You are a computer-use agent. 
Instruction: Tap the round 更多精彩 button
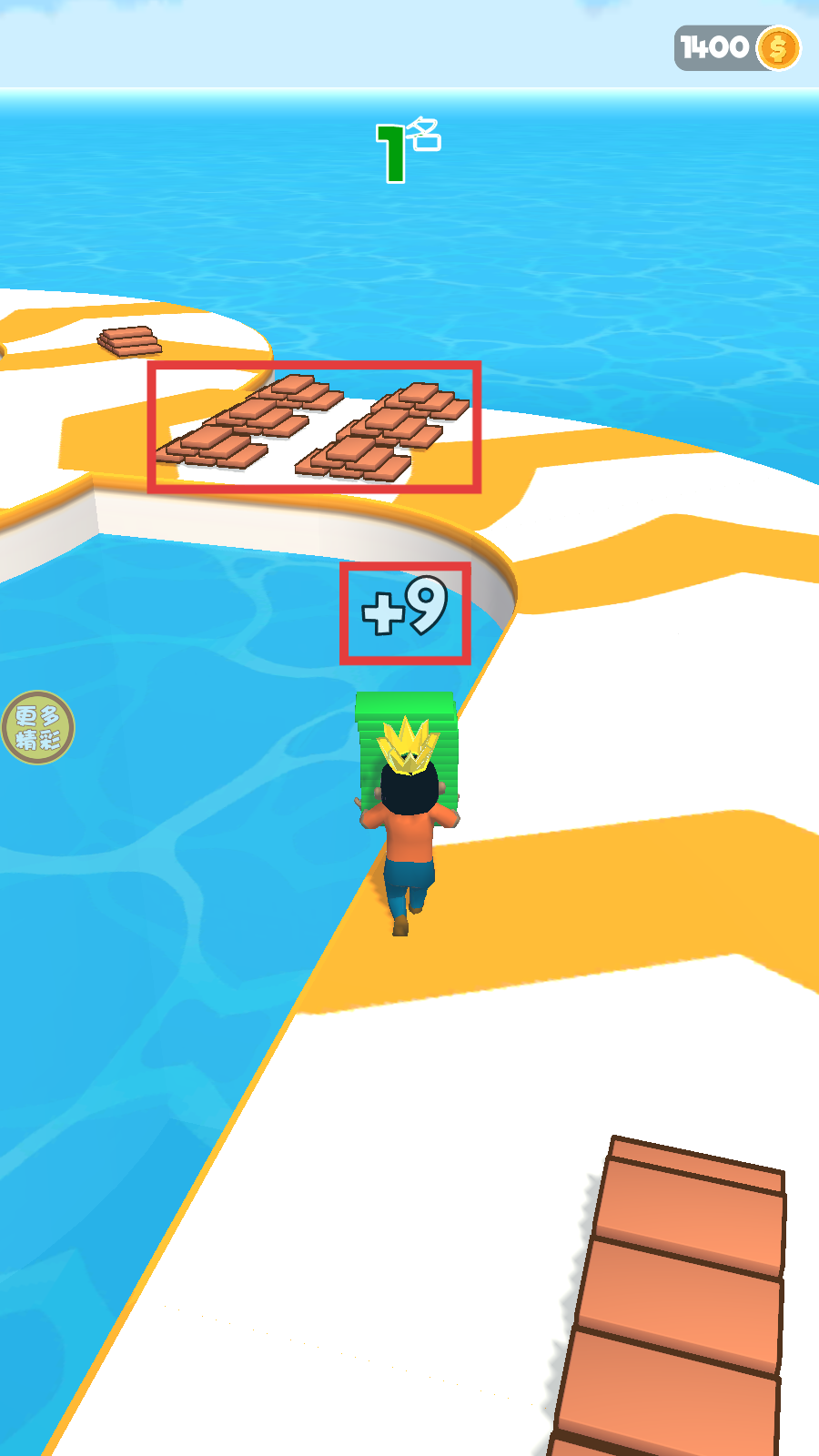pos(37,727)
